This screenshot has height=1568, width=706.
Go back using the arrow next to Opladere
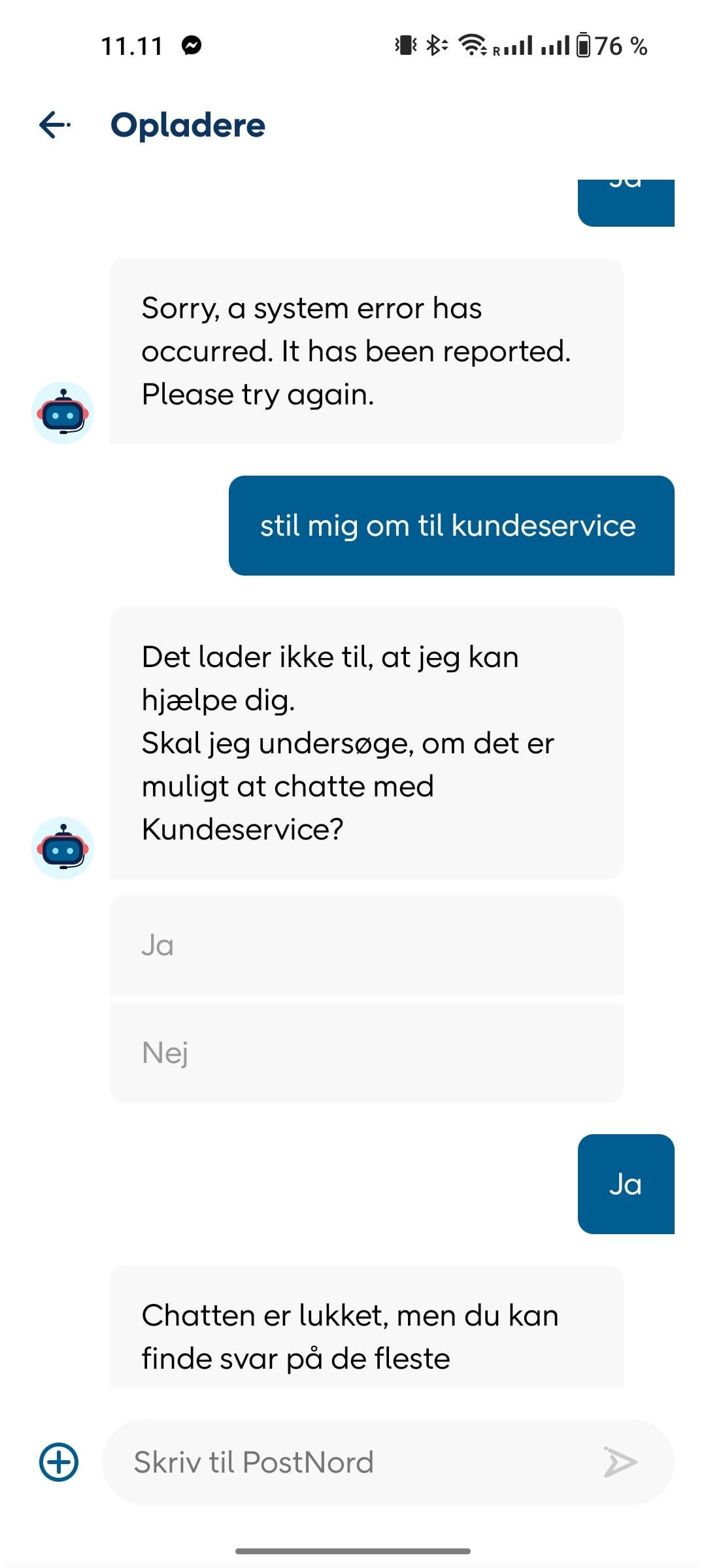(55, 125)
